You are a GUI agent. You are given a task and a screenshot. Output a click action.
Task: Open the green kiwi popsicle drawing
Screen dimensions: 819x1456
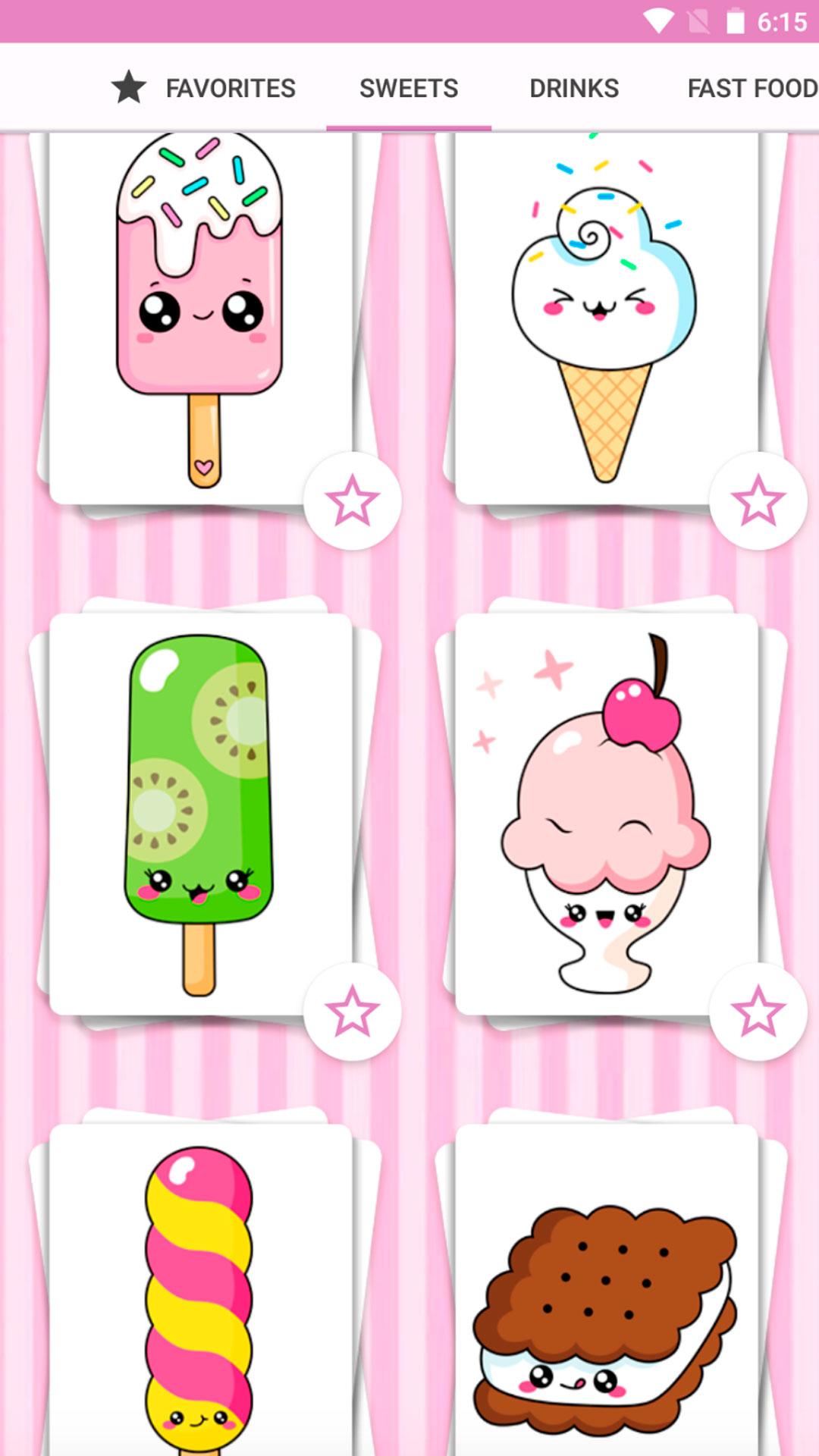200,811
